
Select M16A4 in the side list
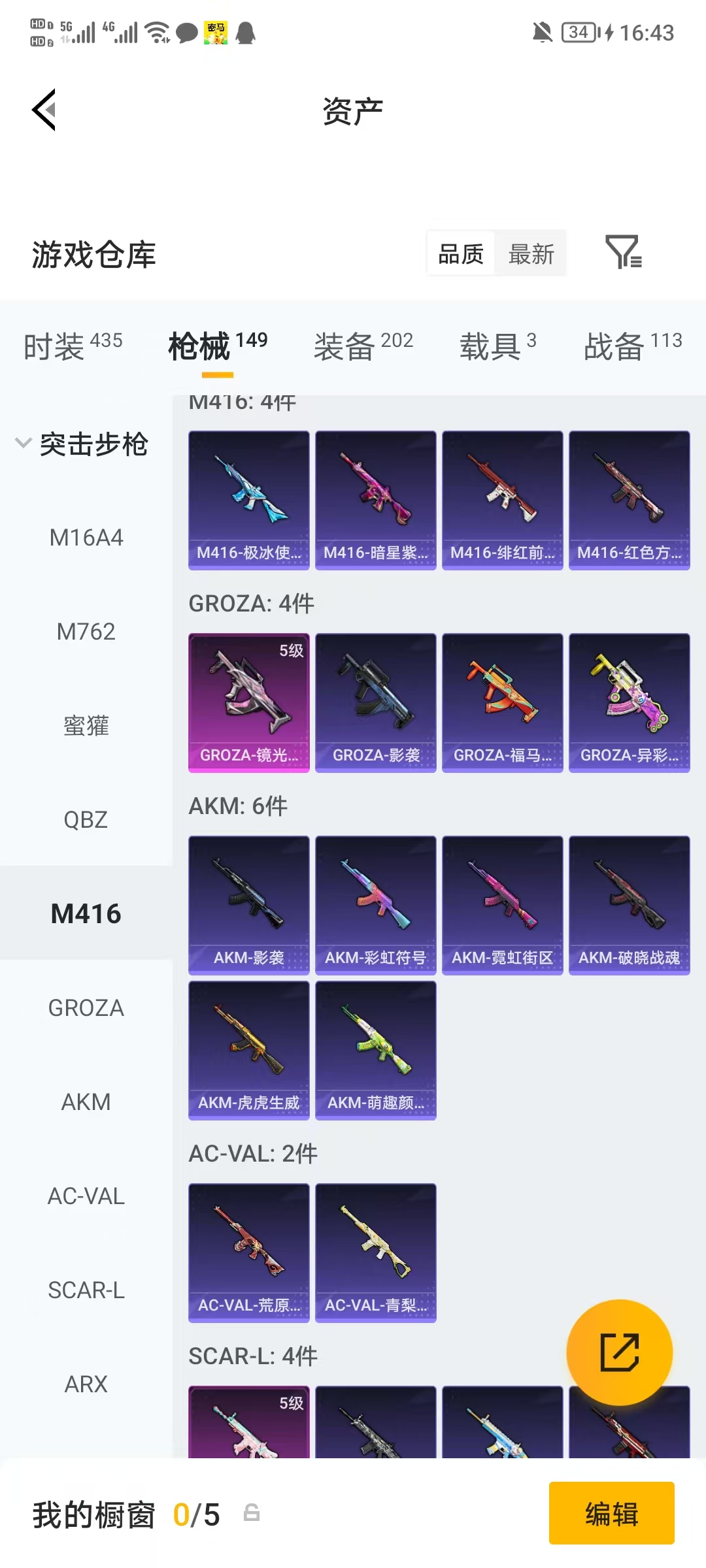click(x=86, y=538)
